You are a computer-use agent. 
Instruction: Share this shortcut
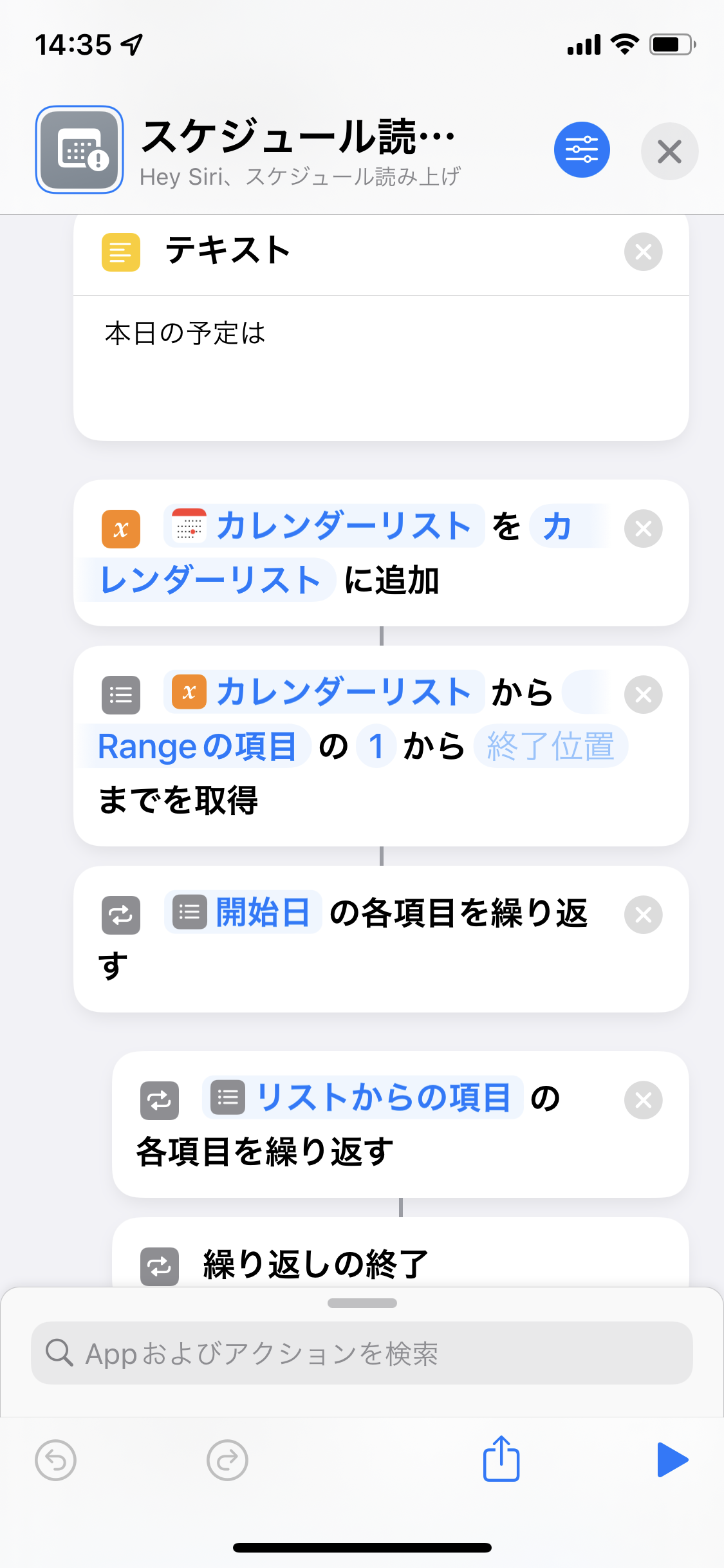pyautogui.click(x=501, y=1459)
